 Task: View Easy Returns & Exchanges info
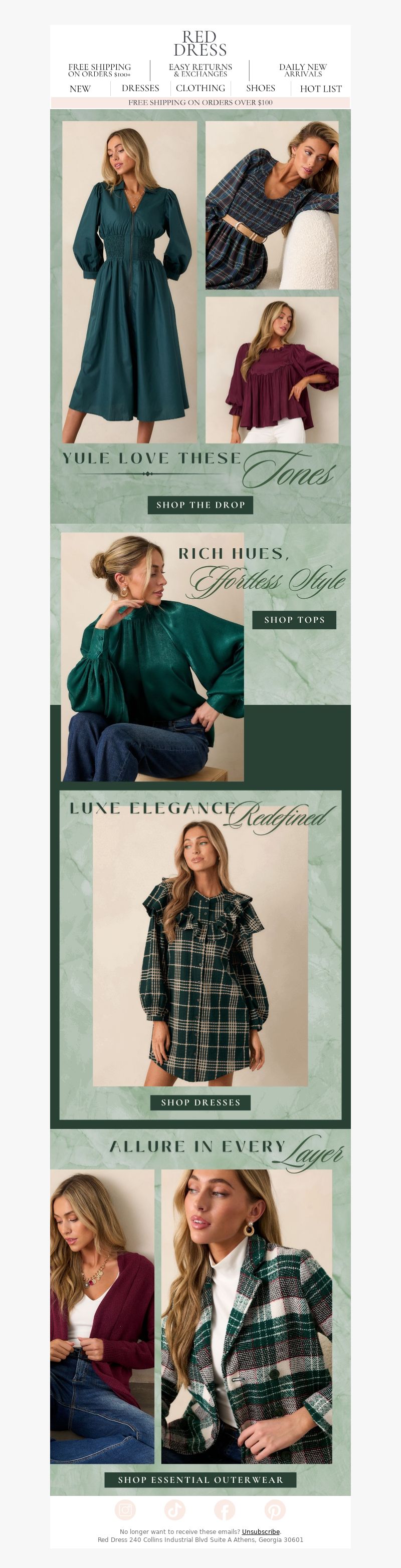[200, 70]
